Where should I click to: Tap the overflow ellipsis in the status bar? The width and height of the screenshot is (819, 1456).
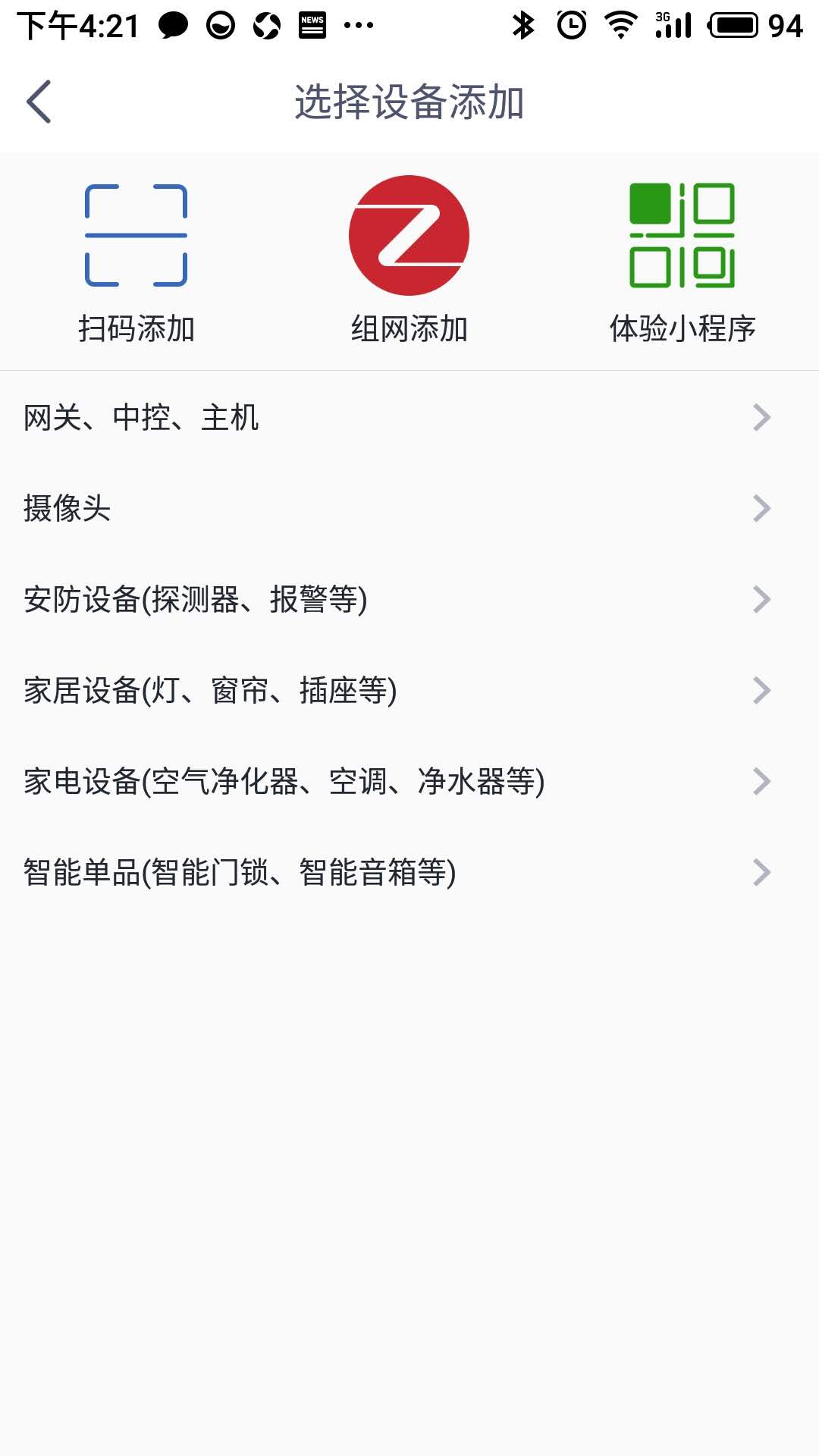356,24
